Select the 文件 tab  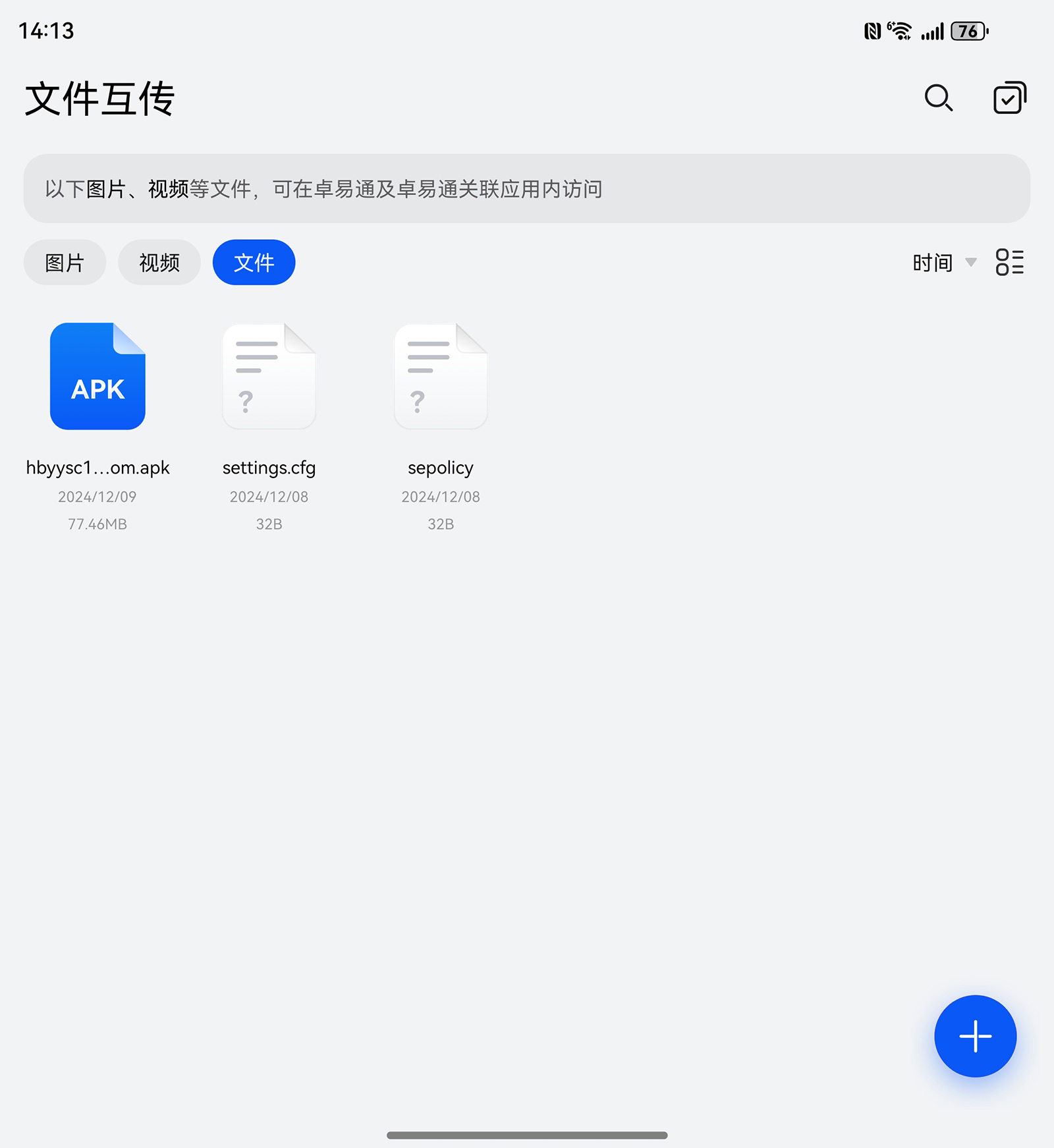click(254, 262)
